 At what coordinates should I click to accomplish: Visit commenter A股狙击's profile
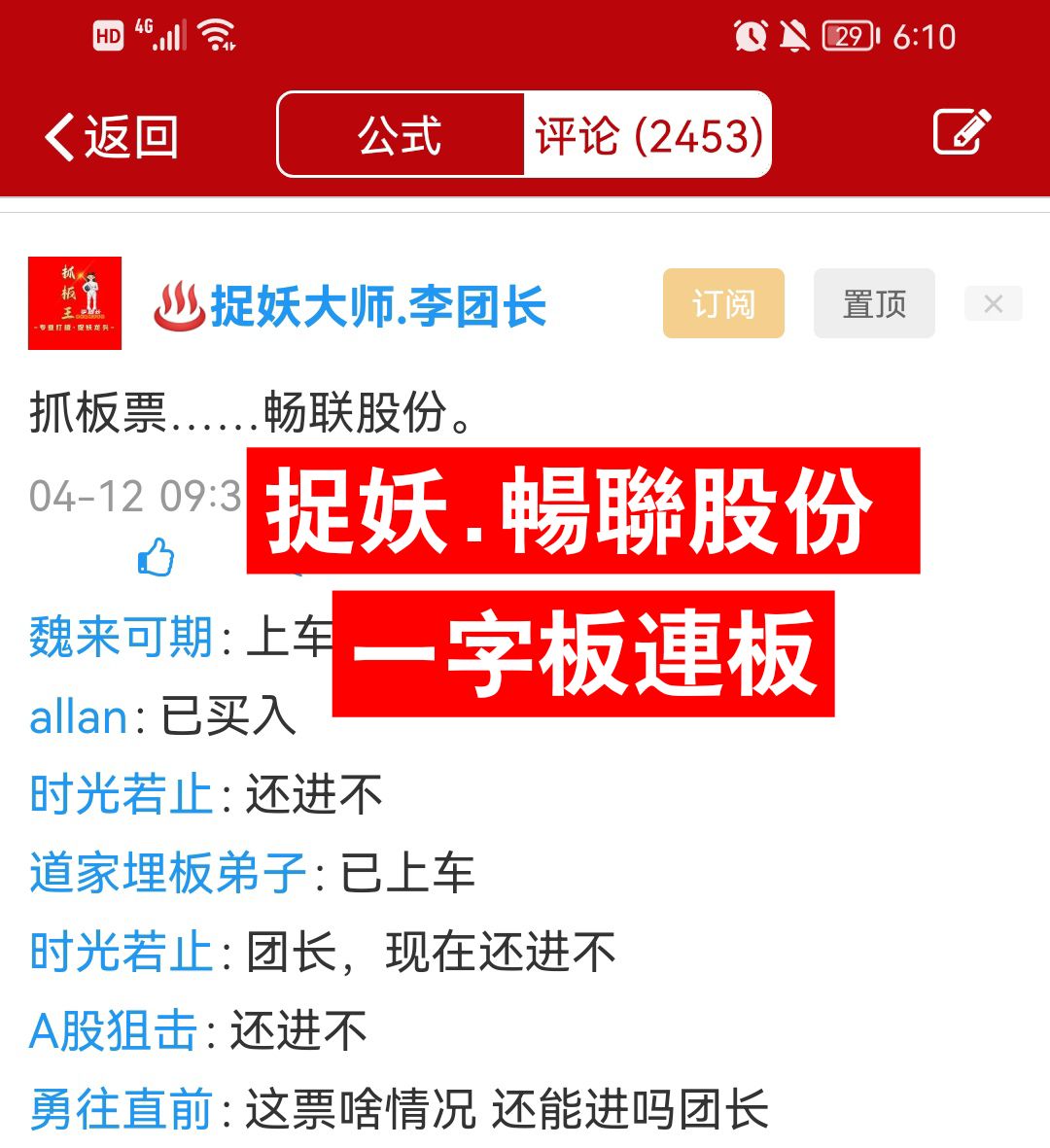point(114,1030)
